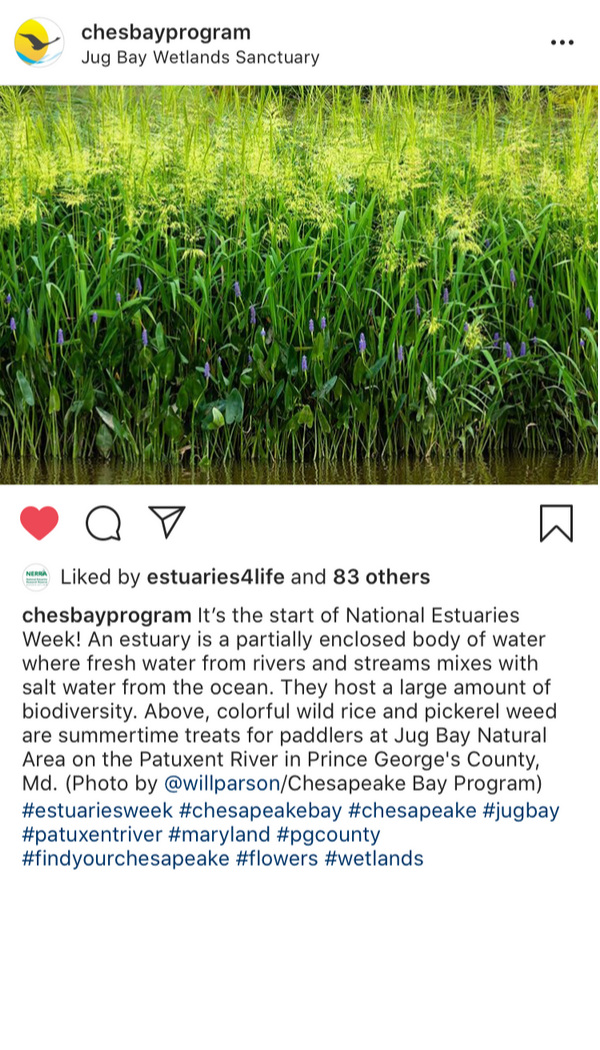Browse the #chesapeakebay hashtag
This screenshot has height=1050, width=600.
pos(261,811)
